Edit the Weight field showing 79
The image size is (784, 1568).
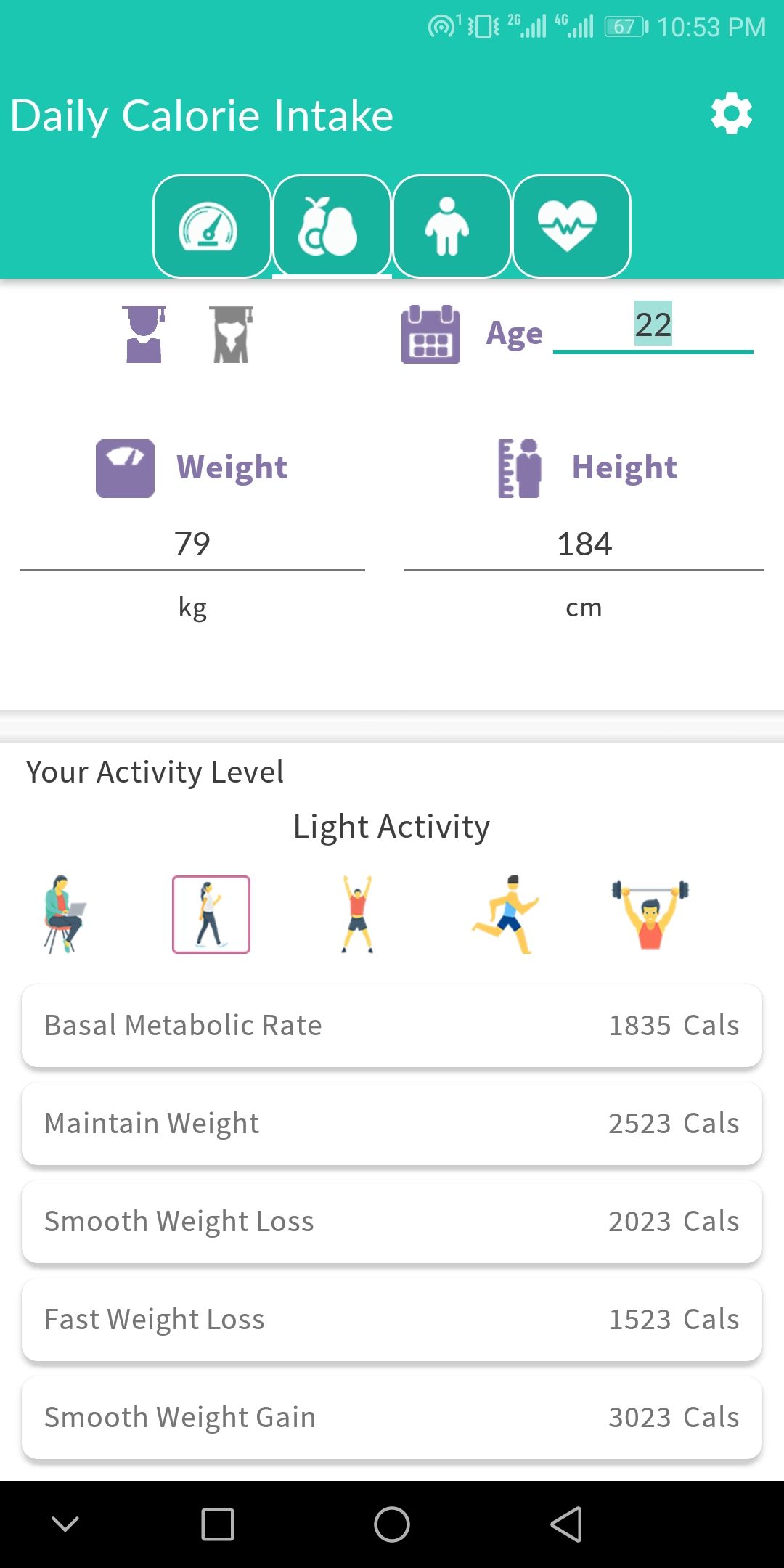[192, 544]
